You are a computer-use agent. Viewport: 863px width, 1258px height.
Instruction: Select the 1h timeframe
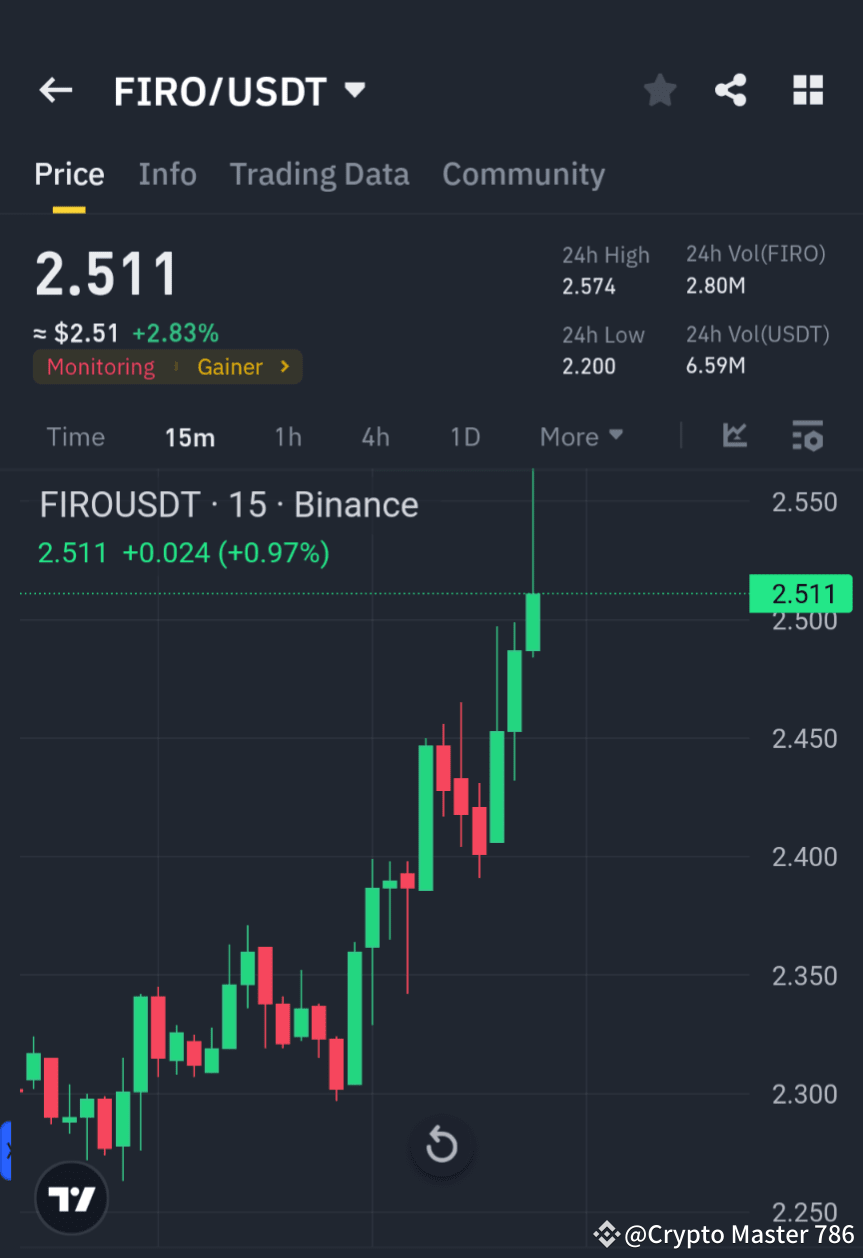(288, 436)
